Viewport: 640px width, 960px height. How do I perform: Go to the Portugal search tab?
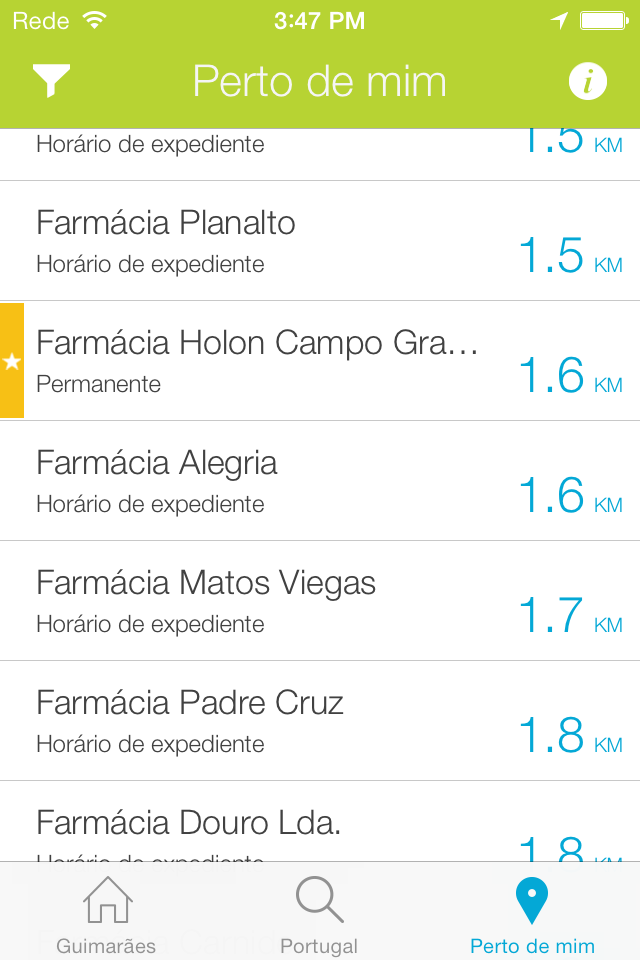319,912
